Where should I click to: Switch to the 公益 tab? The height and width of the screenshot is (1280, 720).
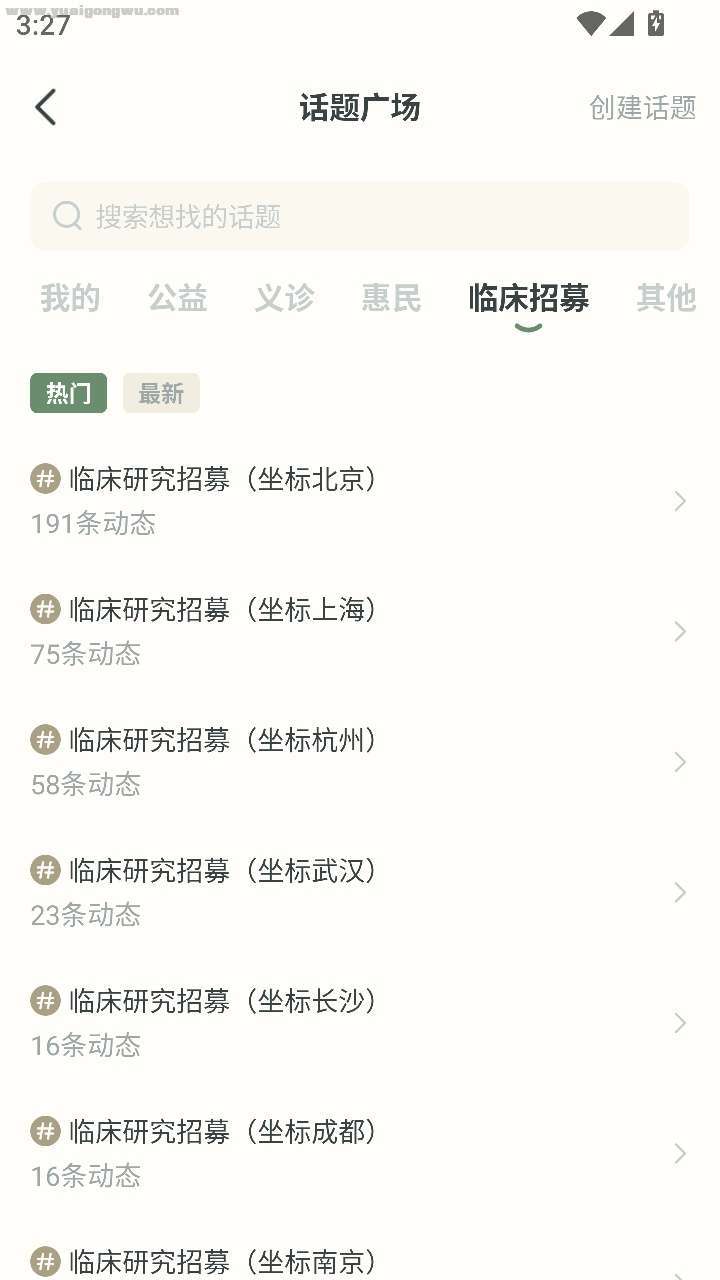point(178,298)
